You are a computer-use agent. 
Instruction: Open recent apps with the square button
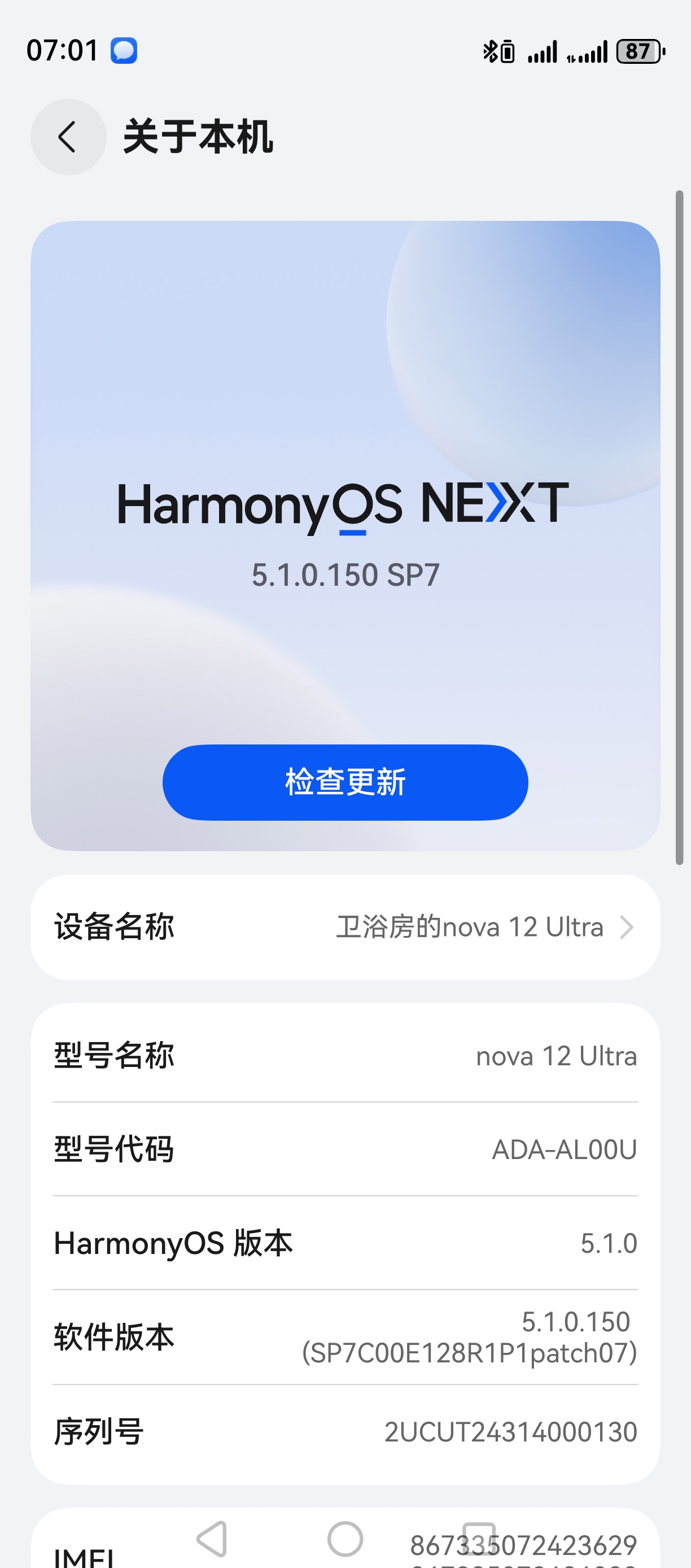point(479,1537)
